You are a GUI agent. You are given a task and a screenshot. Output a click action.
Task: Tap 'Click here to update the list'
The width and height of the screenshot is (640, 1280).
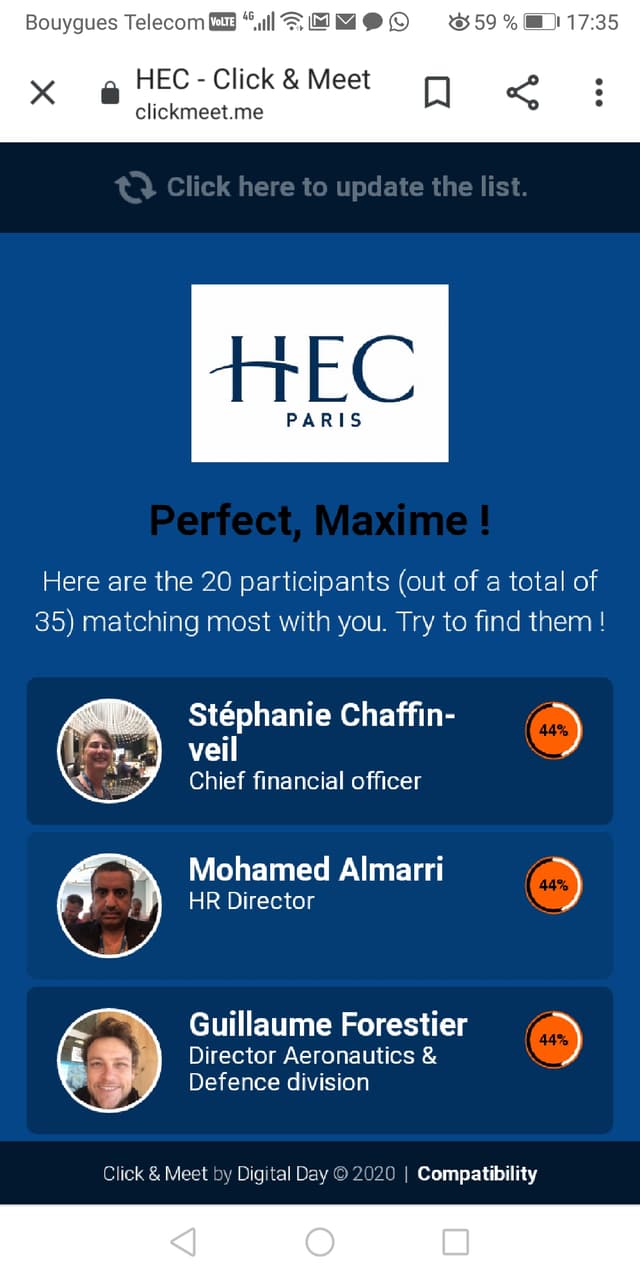point(320,187)
